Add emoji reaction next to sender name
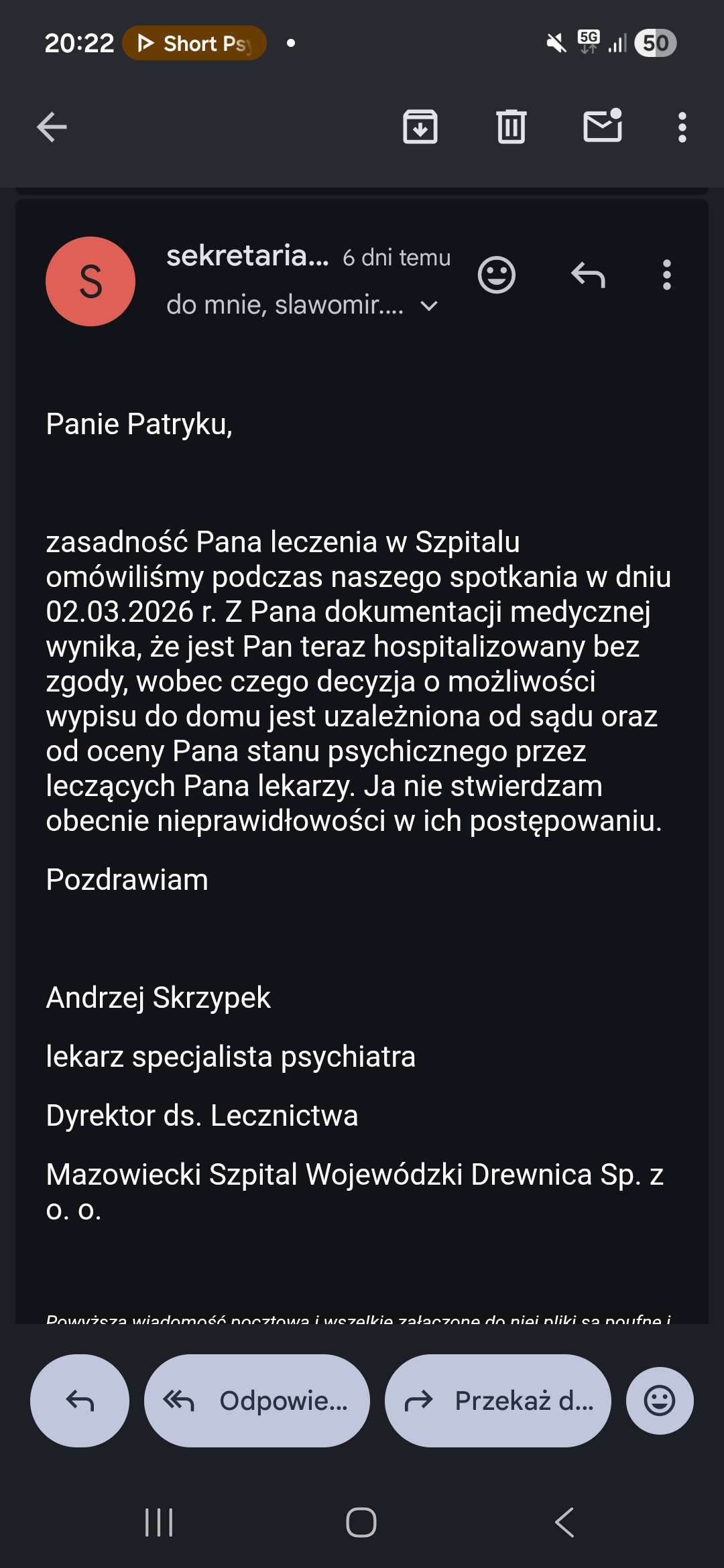Image resolution: width=724 pixels, height=1568 pixels. [x=496, y=275]
